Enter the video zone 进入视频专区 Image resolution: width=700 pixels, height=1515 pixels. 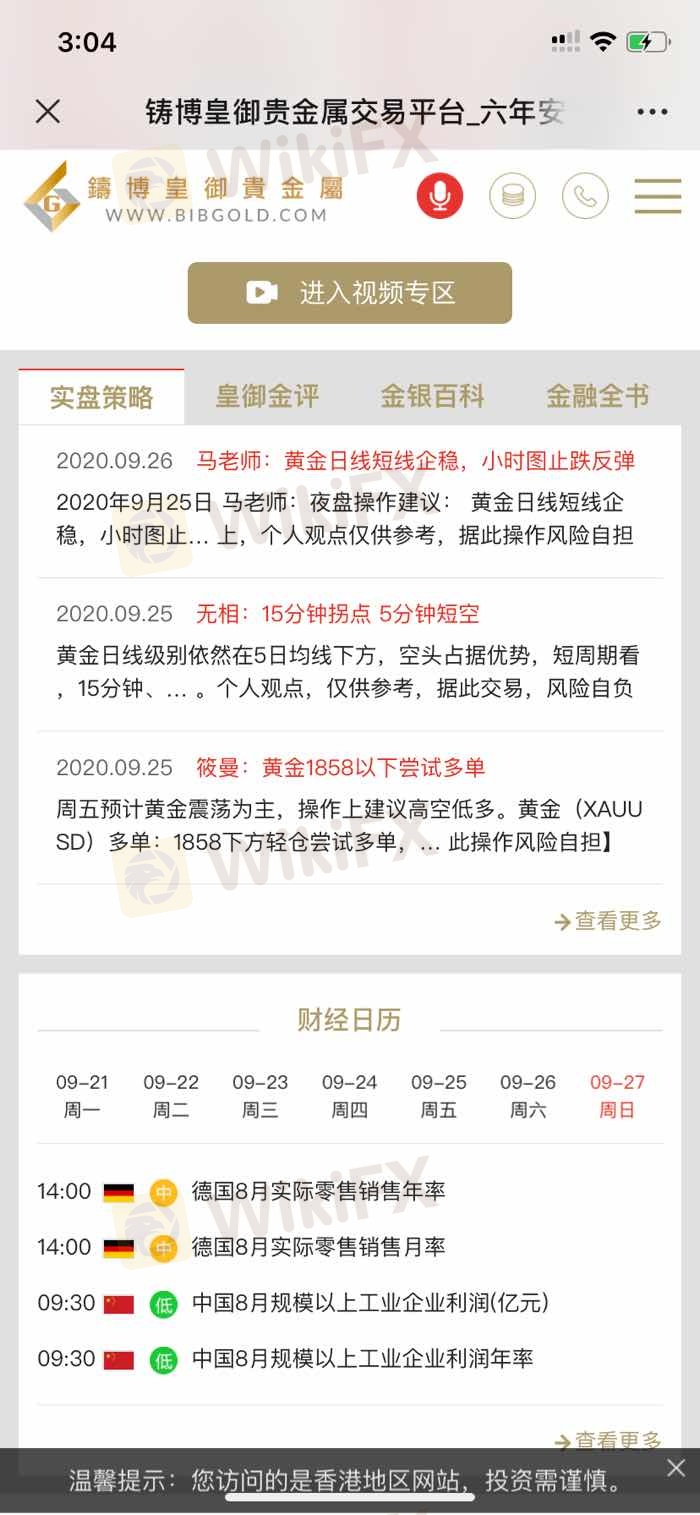[x=350, y=293]
